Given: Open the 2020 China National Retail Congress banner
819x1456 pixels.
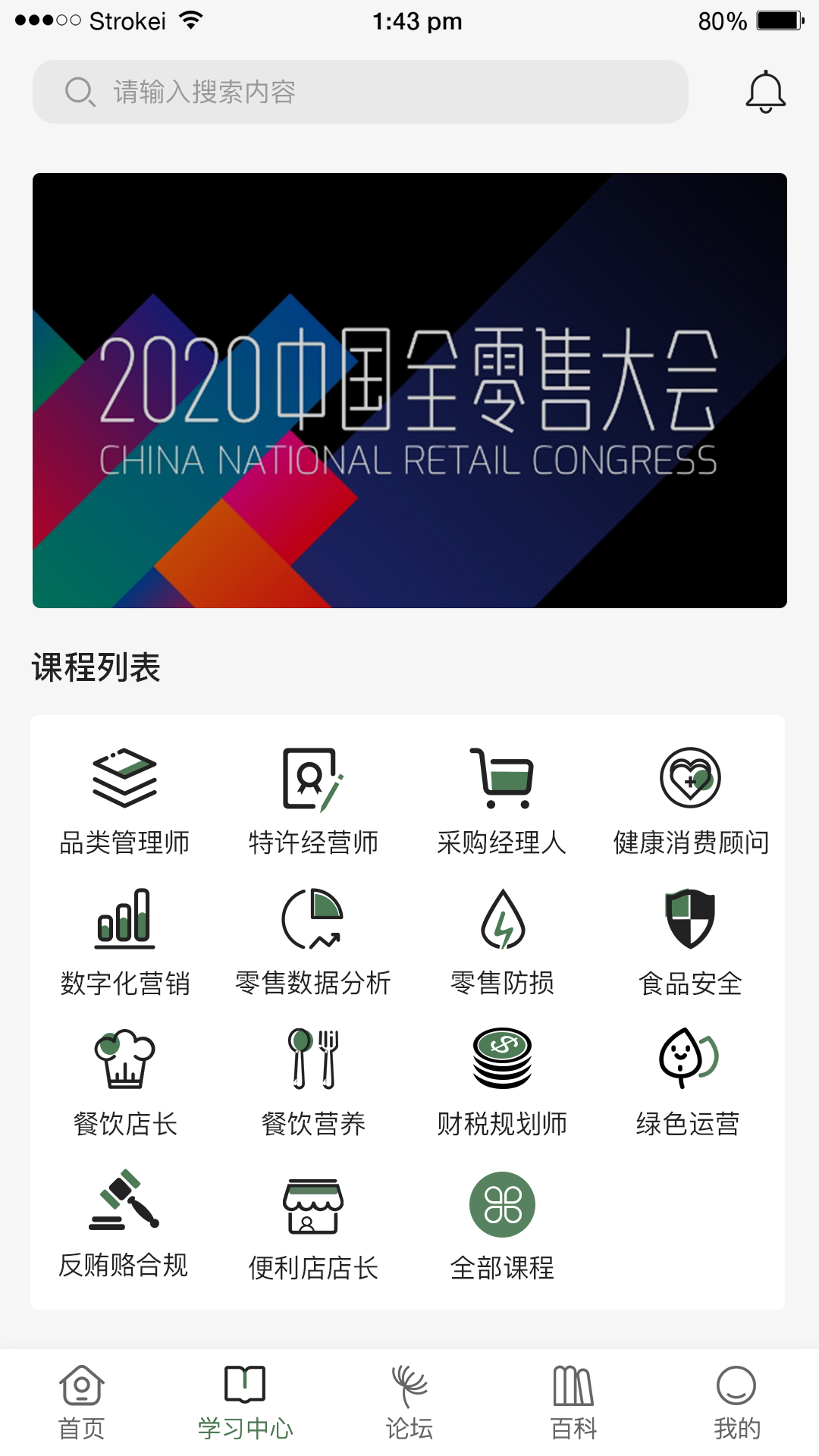Looking at the screenshot, I should point(409,391).
